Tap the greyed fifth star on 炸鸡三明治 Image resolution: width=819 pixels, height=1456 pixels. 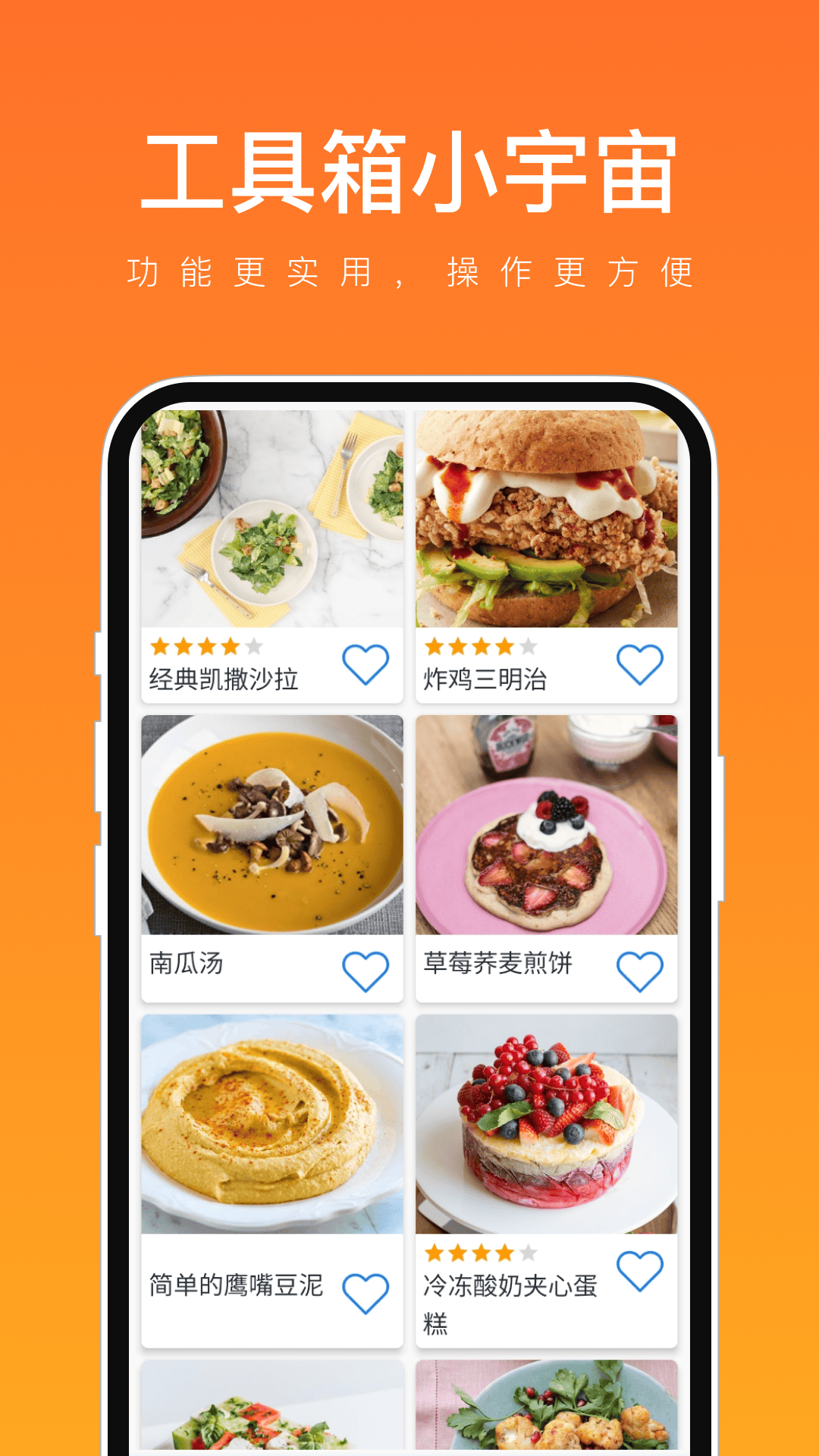pos(526,647)
